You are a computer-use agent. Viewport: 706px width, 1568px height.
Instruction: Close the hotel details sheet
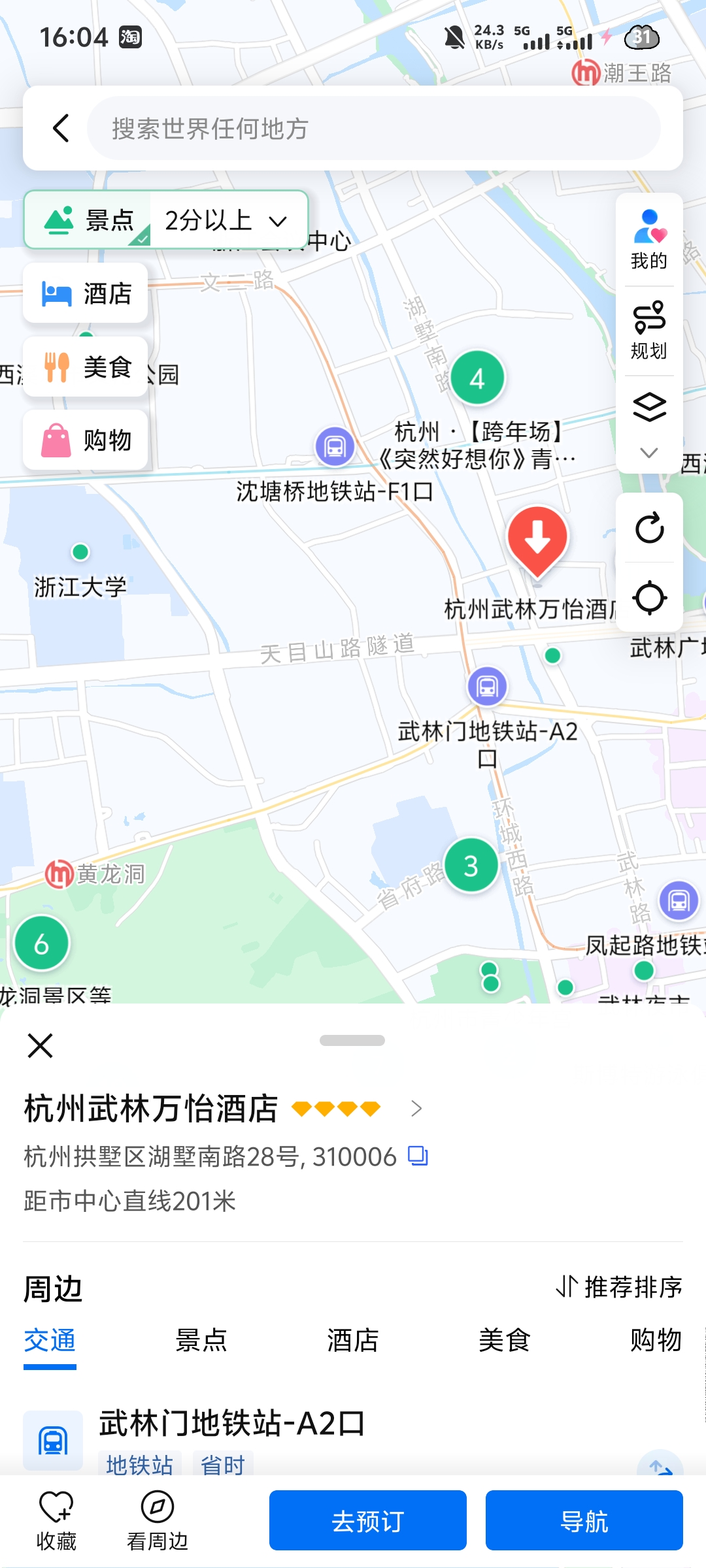41,1046
